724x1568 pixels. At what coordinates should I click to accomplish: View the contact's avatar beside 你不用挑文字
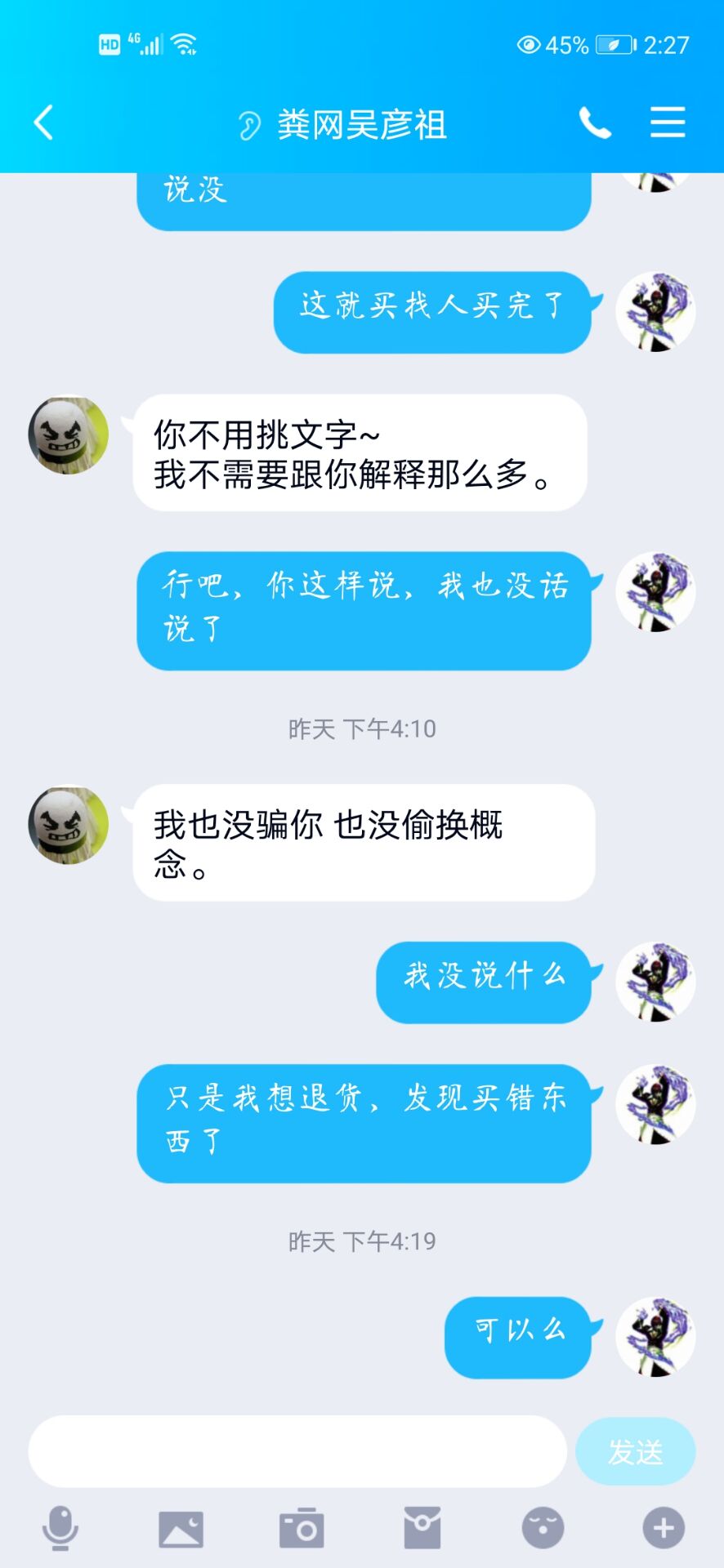pyautogui.click(x=69, y=435)
